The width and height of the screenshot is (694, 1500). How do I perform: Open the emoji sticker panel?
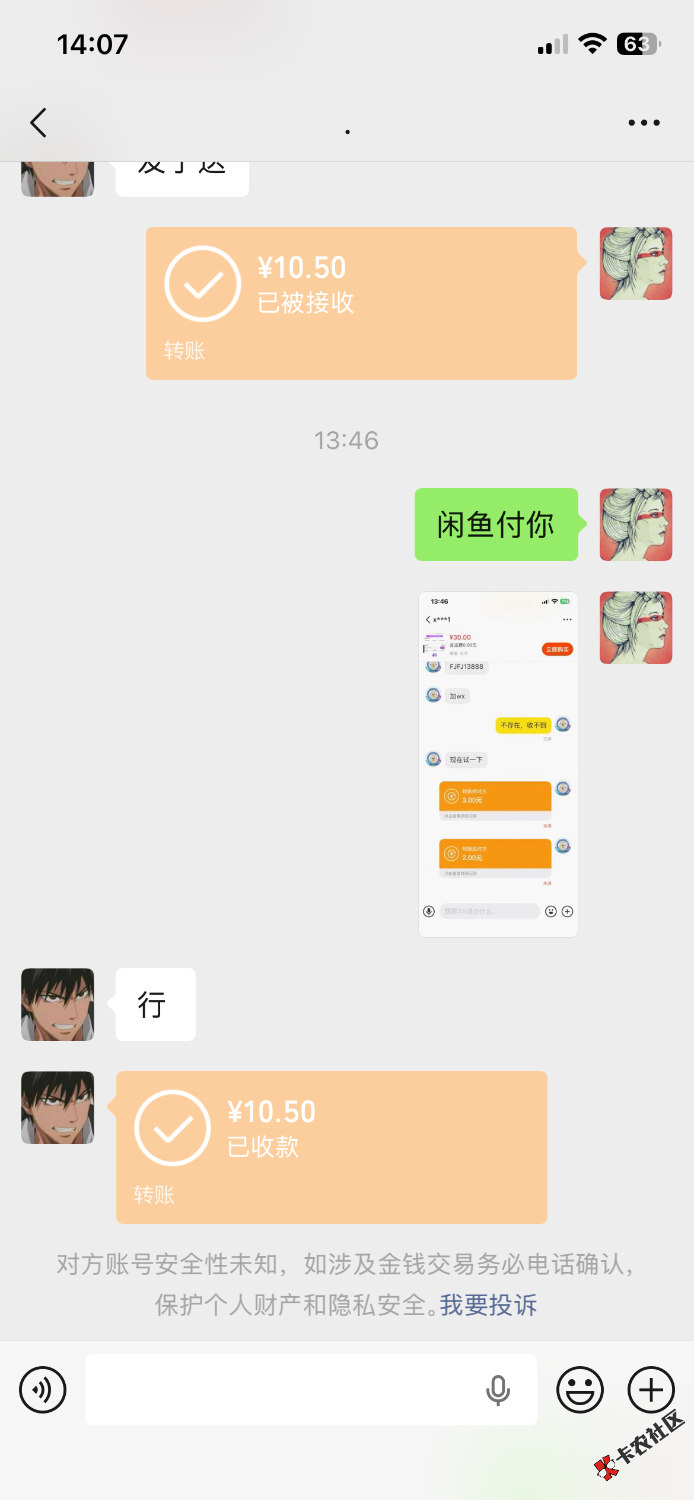pyautogui.click(x=580, y=1390)
